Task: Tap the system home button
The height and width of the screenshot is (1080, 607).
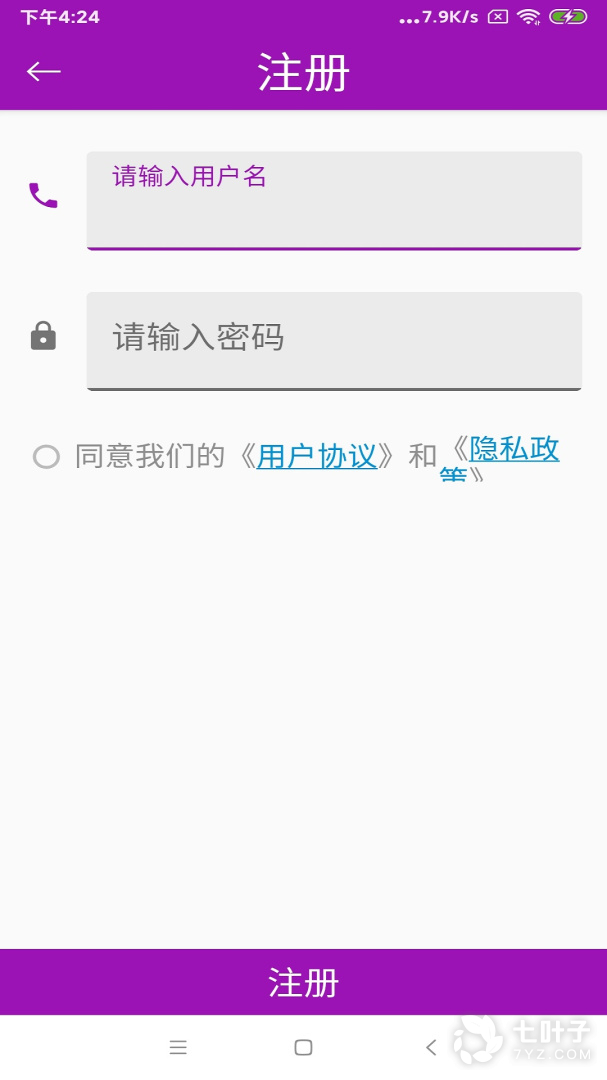Action: pyautogui.click(x=303, y=1048)
